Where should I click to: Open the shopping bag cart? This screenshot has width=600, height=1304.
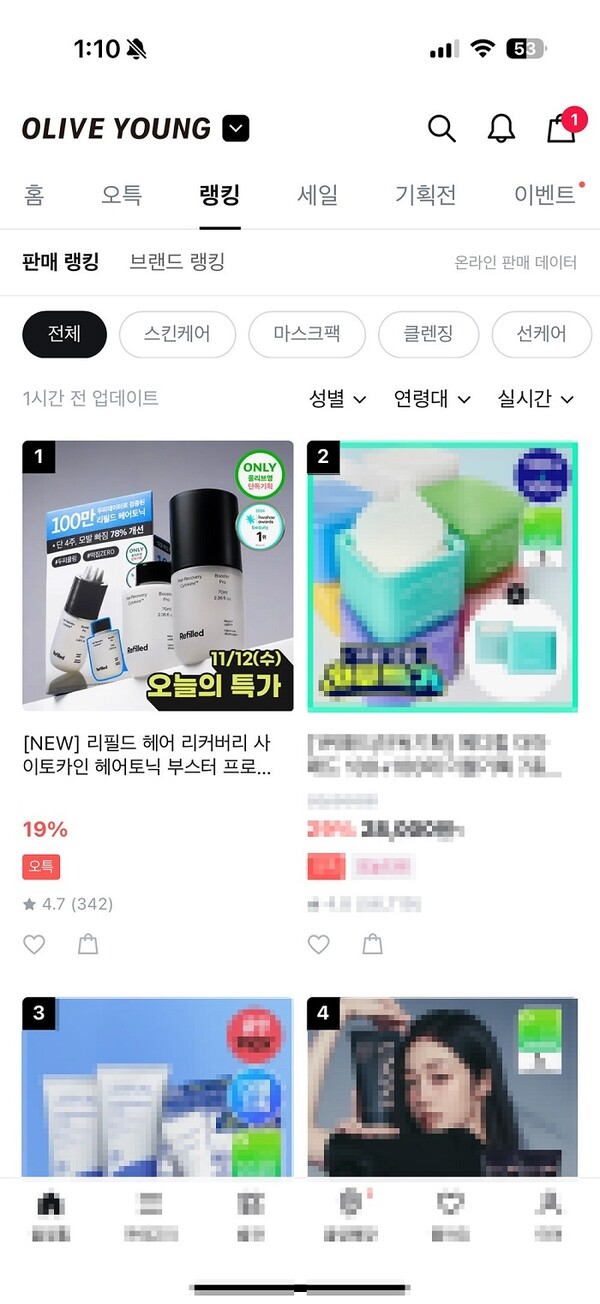pyautogui.click(x=561, y=129)
